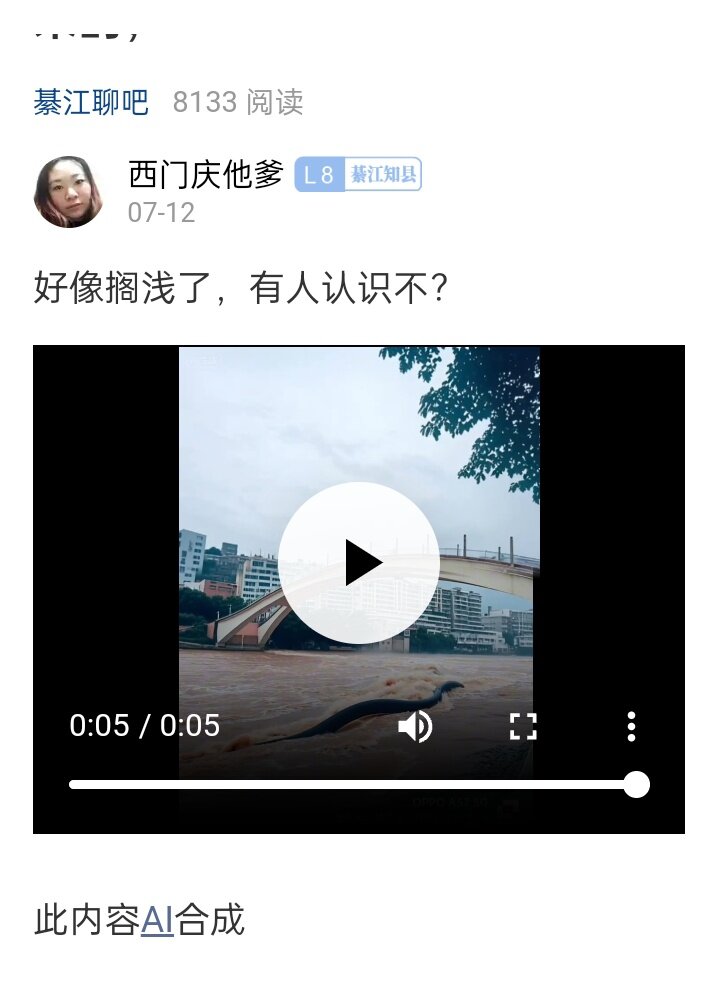Open the video overflow menu
Image resolution: width=711 pixels, height=1007 pixels.
pos(631,726)
